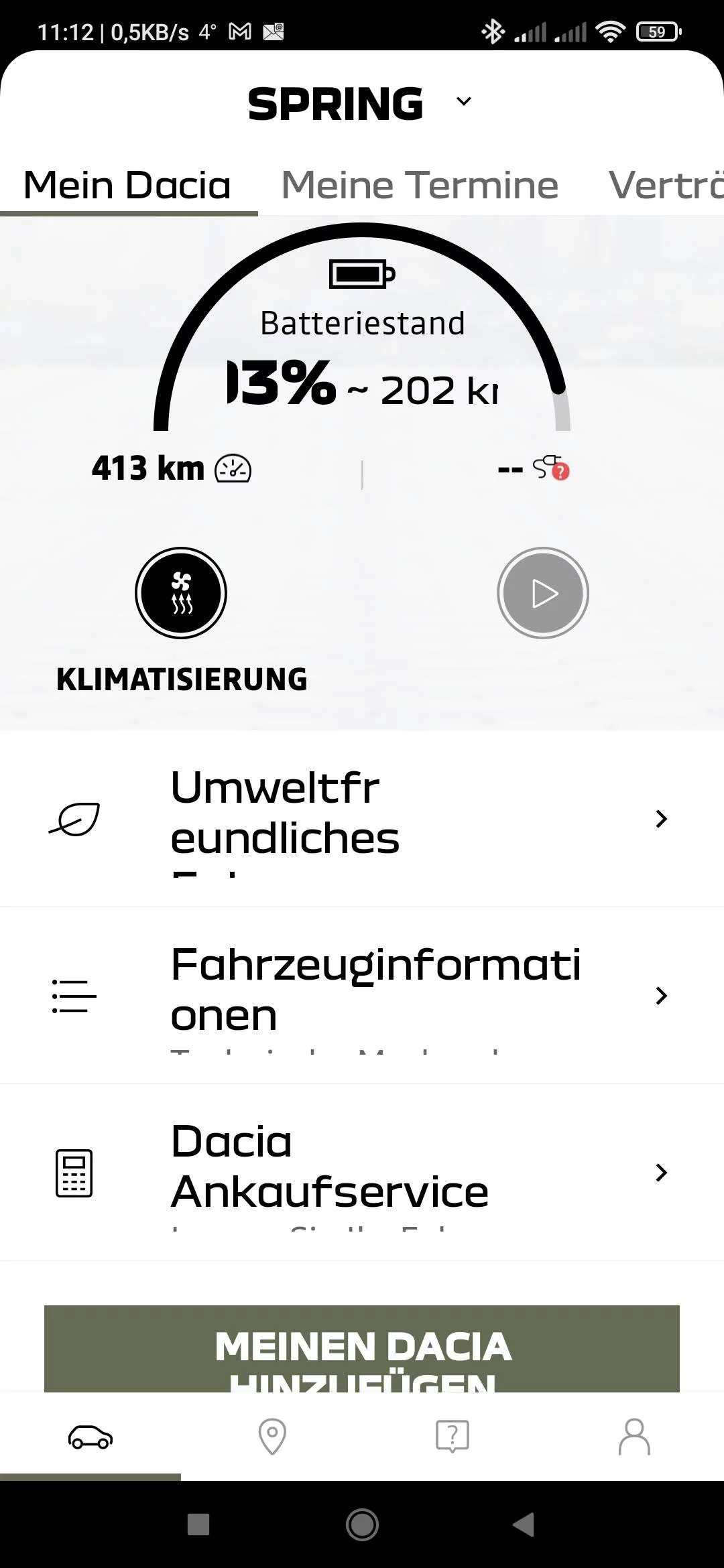This screenshot has height=1568, width=724.
Task: Switch to the Meine Termine tab
Action: click(420, 185)
